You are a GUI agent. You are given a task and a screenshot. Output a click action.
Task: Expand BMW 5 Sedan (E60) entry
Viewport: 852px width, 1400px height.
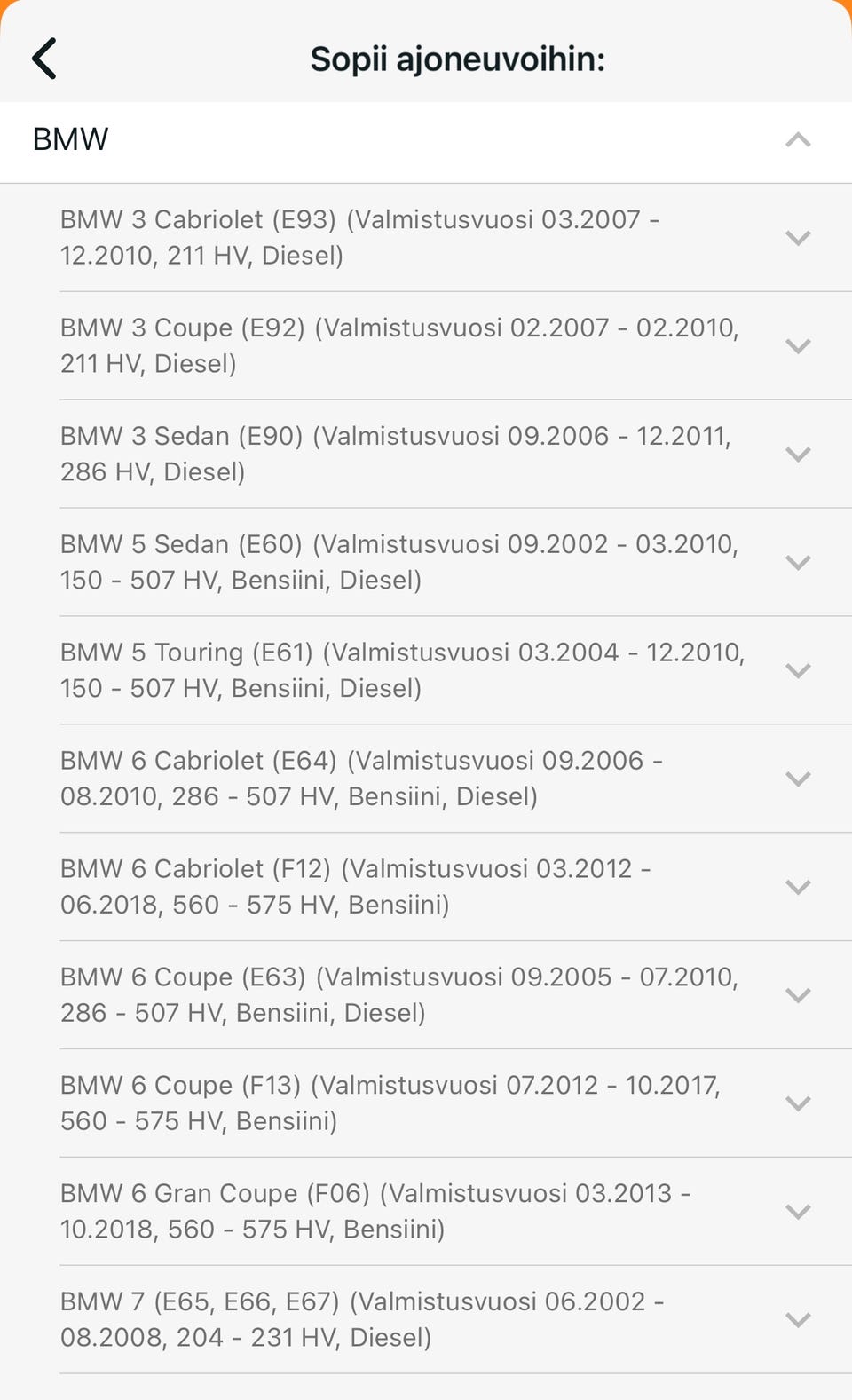[798, 563]
